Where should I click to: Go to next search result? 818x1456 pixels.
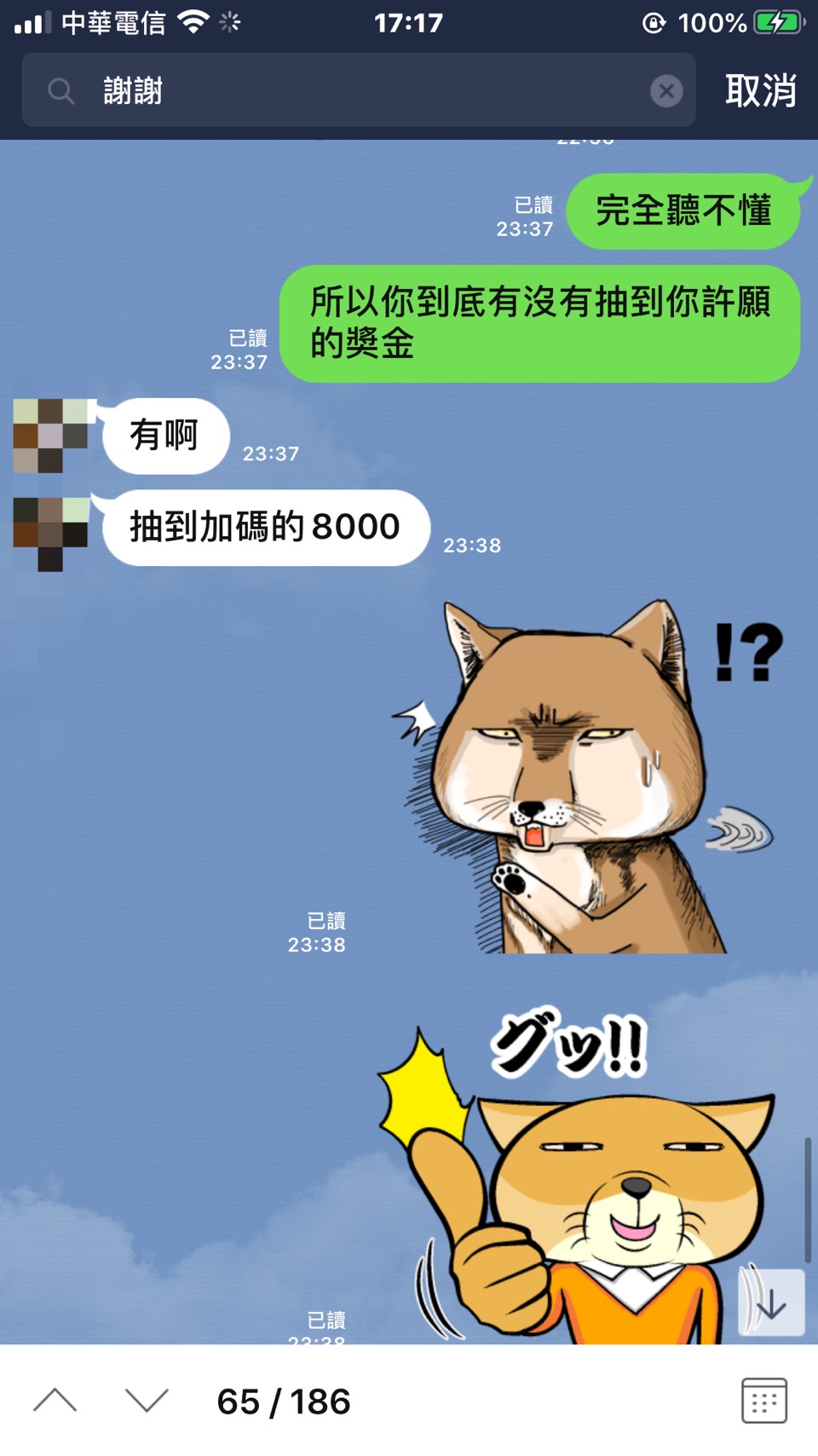[x=147, y=1401]
